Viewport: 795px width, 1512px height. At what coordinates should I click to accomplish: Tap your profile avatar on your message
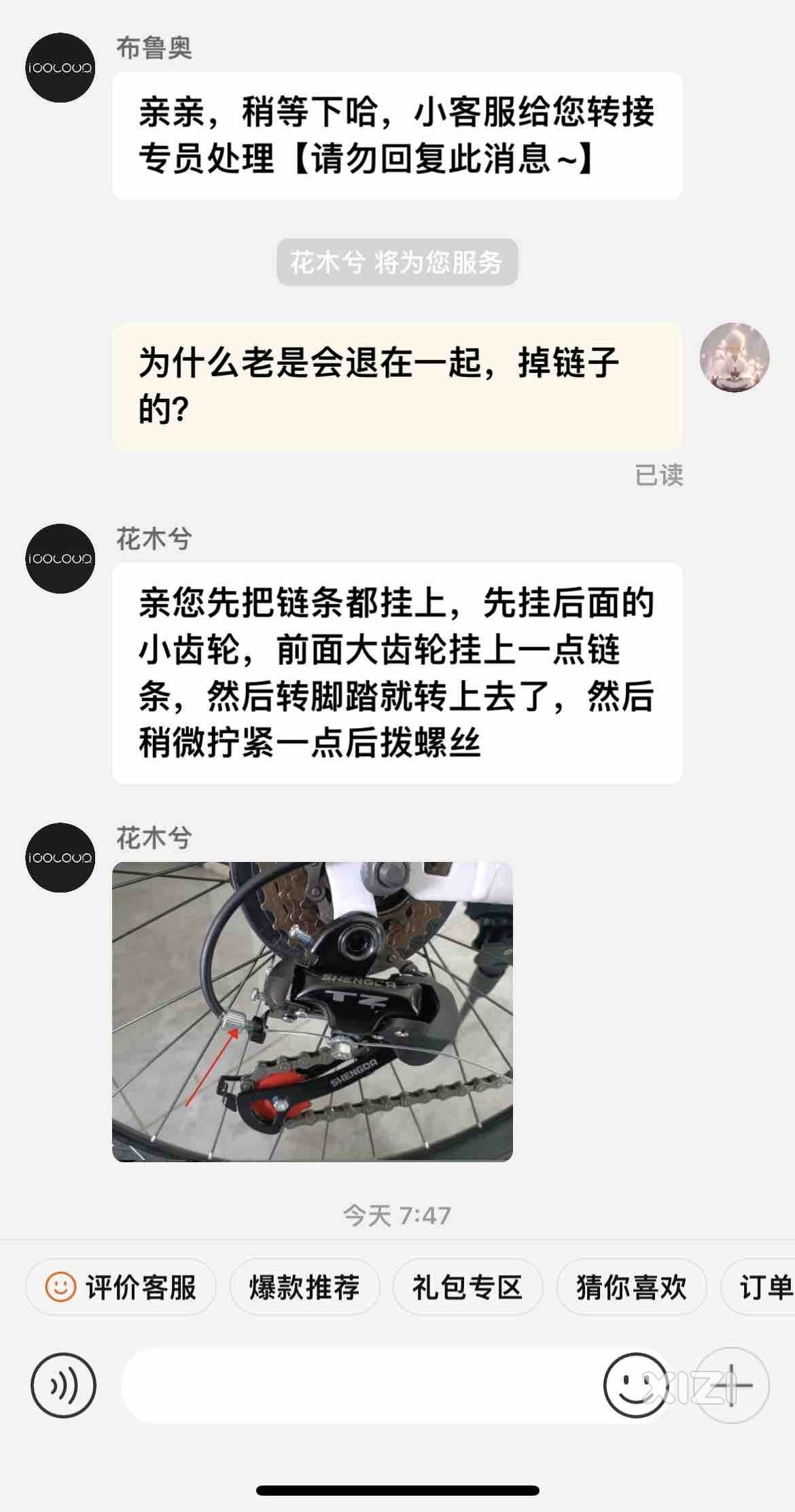click(735, 357)
